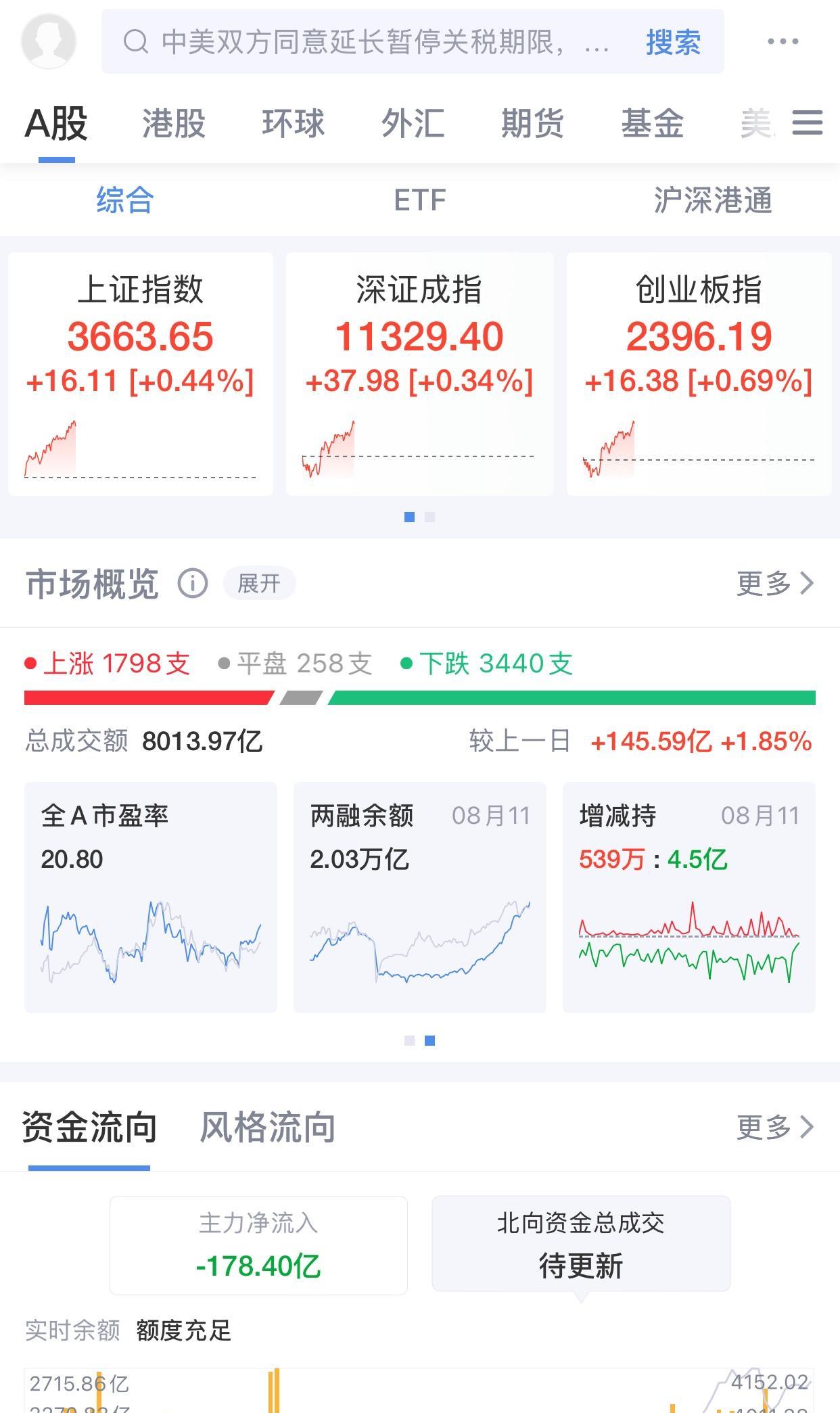Go to the 期货 tab
The image size is (840, 1413).
[532, 124]
